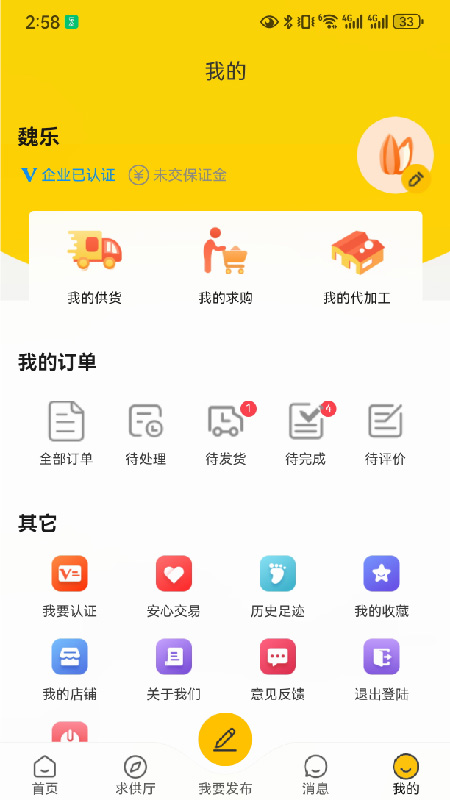The width and height of the screenshot is (450, 800).
Task: Open 我的代加工
Action: point(357,267)
